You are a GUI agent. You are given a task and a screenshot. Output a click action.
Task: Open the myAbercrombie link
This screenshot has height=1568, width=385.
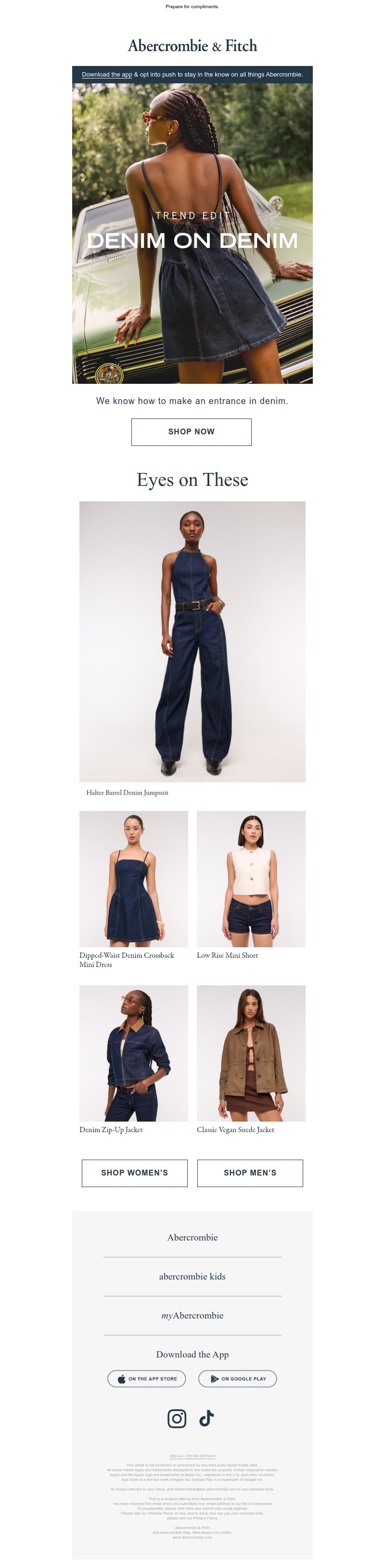pos(192,1315)
